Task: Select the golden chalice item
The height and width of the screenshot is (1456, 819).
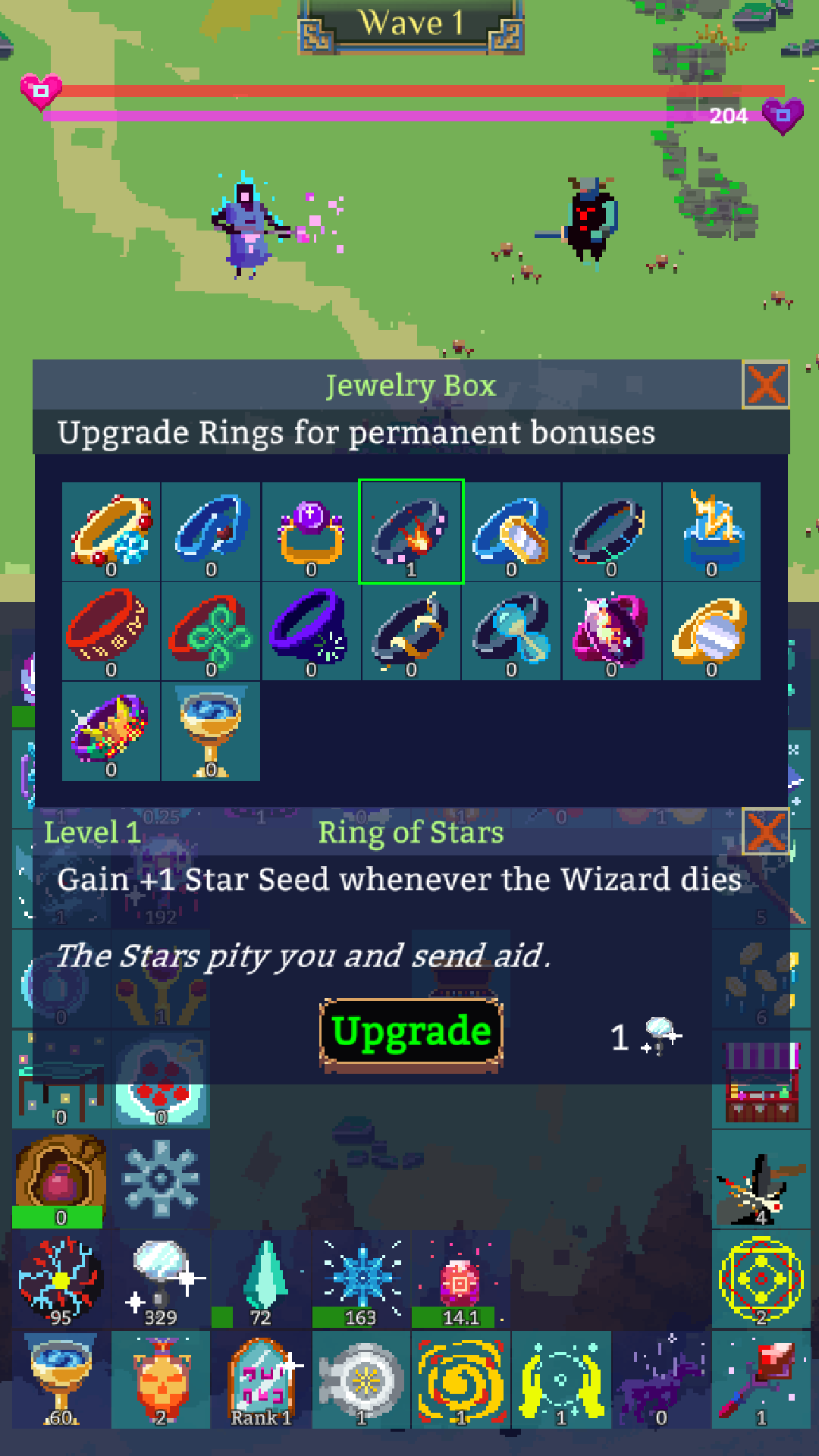Action: tap(211, 732)
